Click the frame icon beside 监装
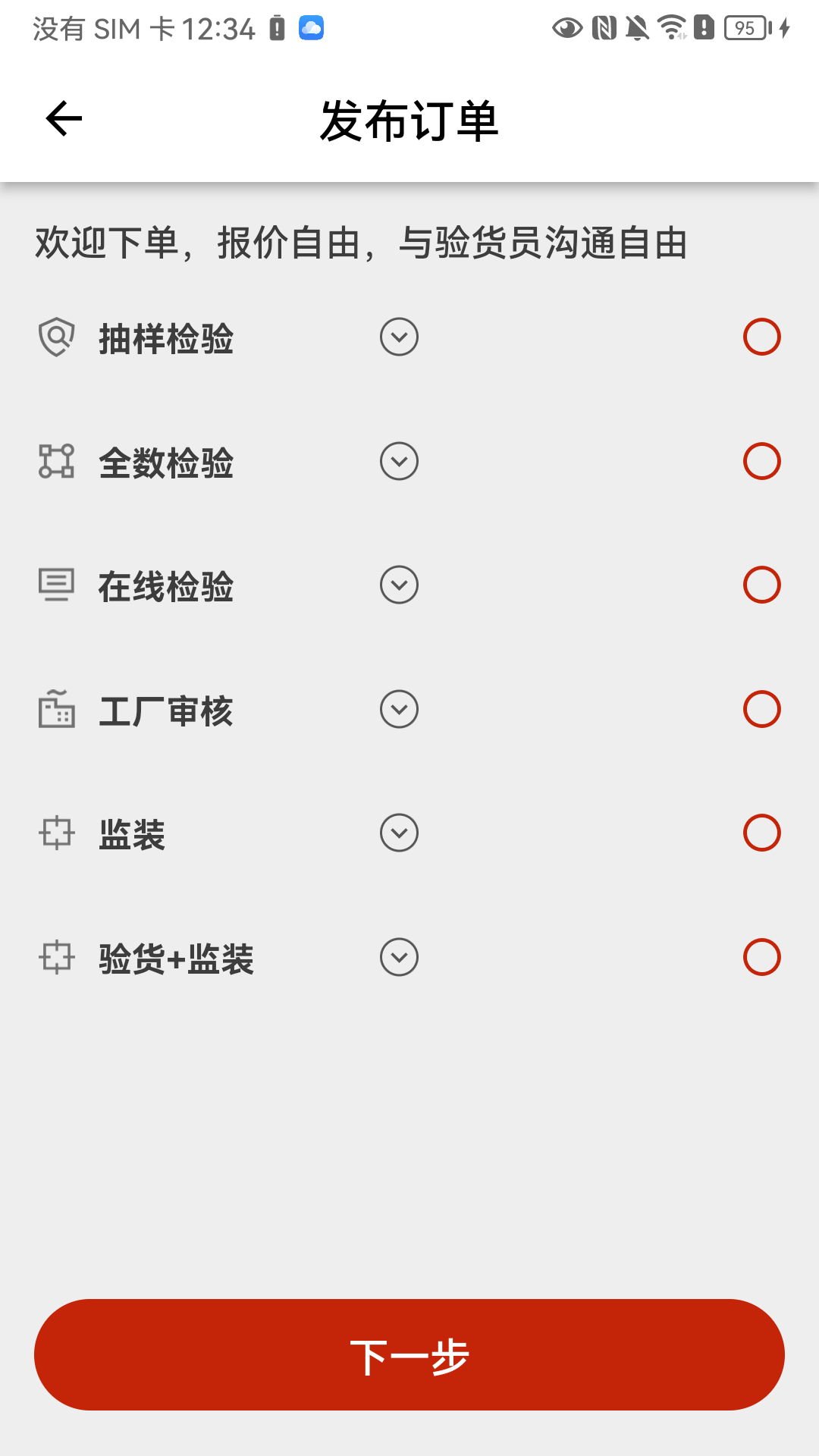Image resolution: width=819 pixels, height=1456 pixels. coord(56,832)
